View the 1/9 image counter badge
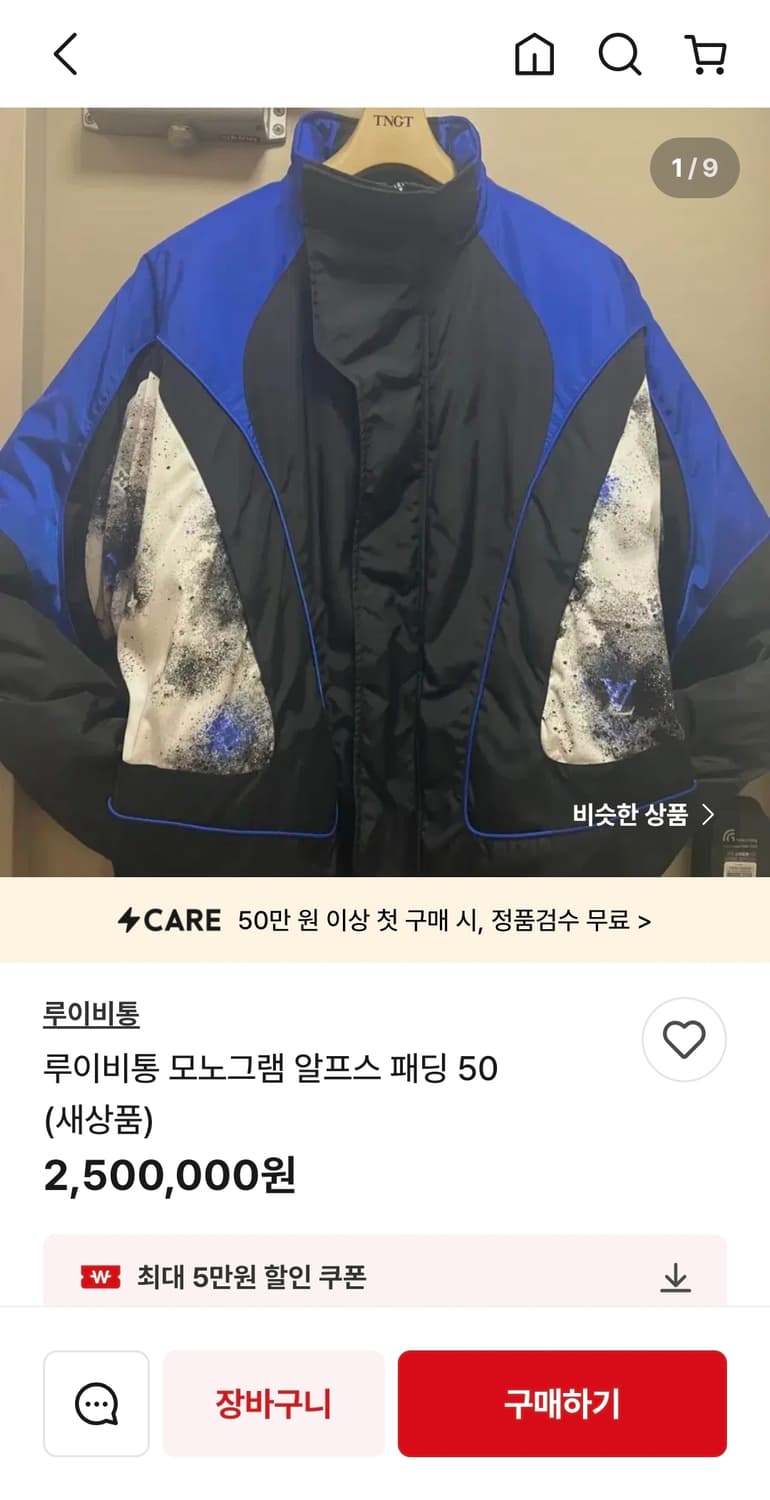 pyautogui.click(x=693, y=168)
